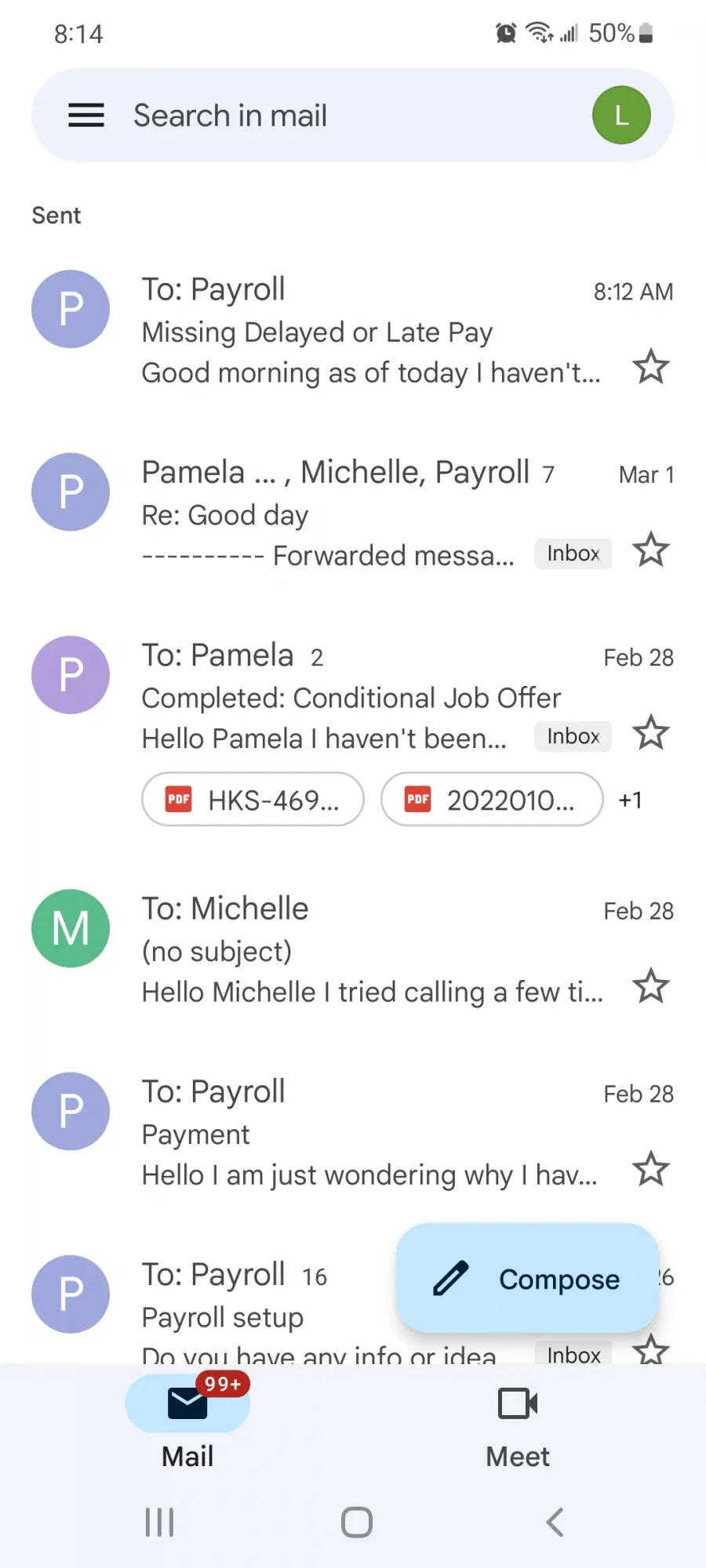Open the Payment email to Payroll

(x=353, y=1133)
